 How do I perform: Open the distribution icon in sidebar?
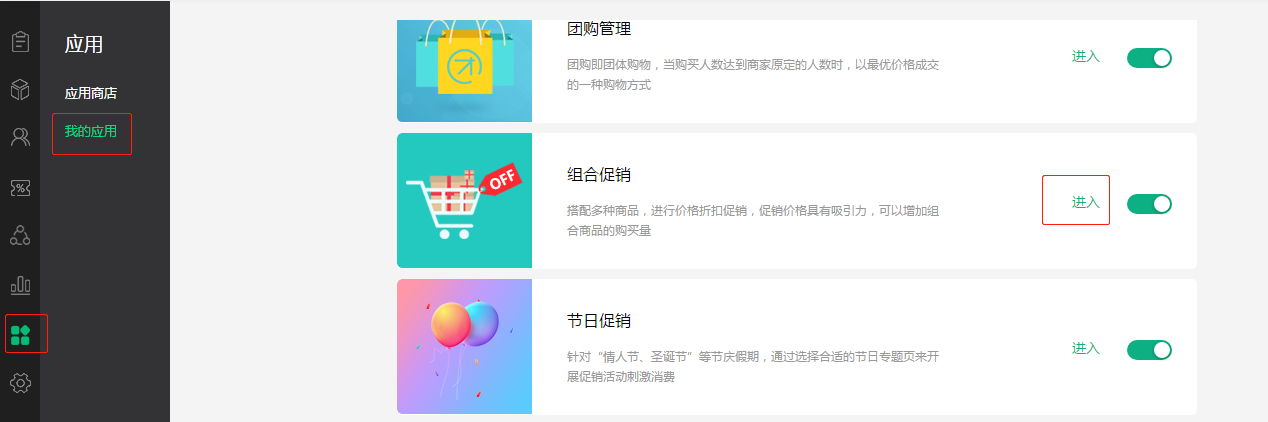pyautogui.click(x=20, y=236)
